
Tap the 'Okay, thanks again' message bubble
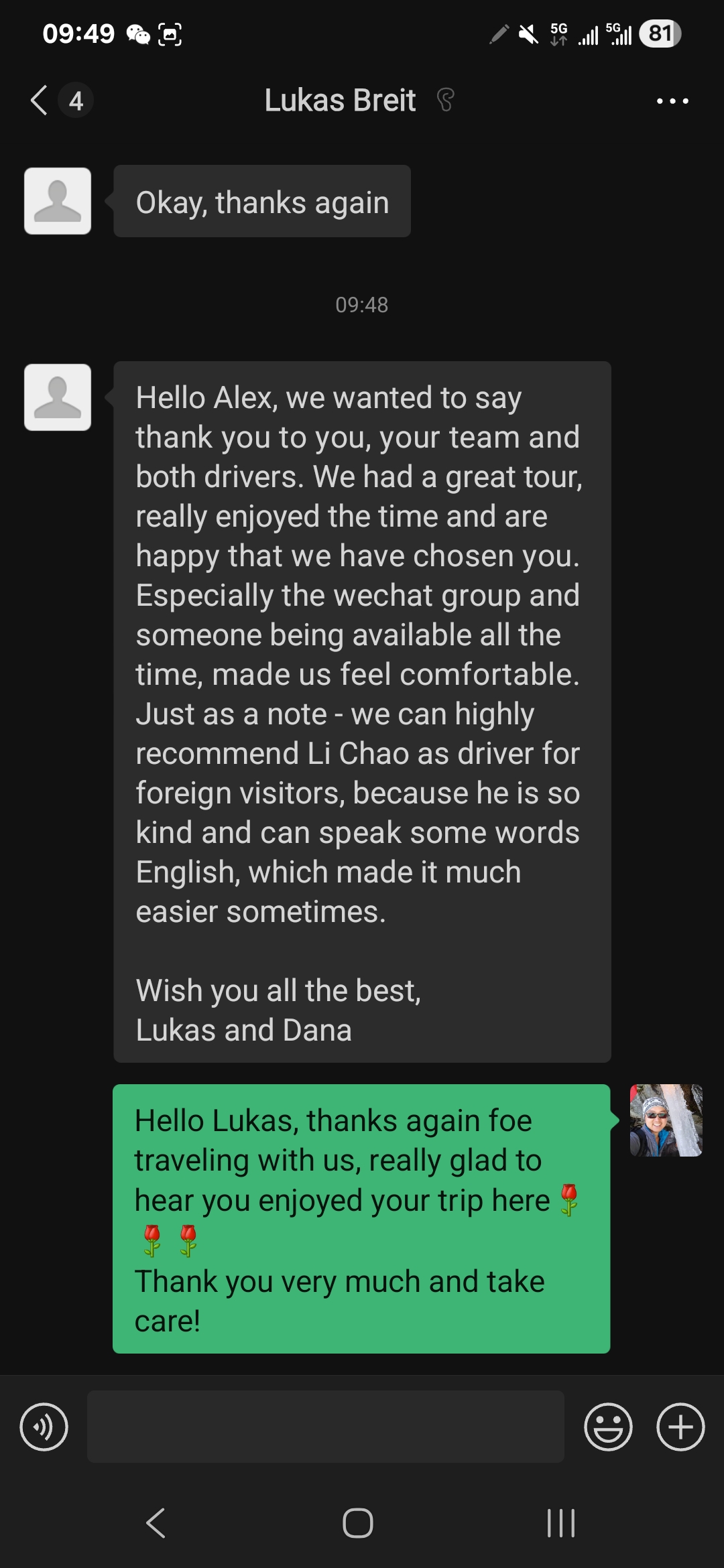pos(261,201)
